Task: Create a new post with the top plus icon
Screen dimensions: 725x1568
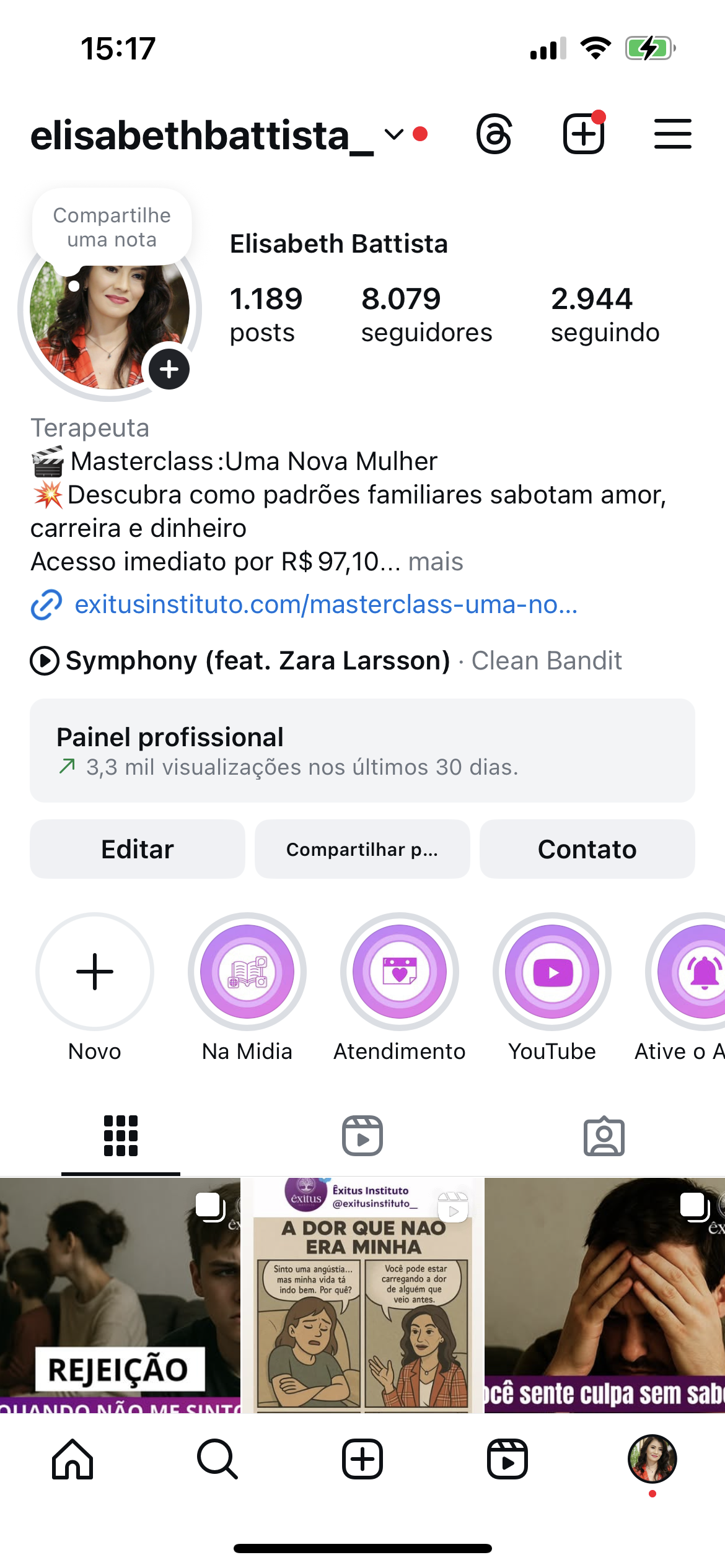Action: coord(583,134)
